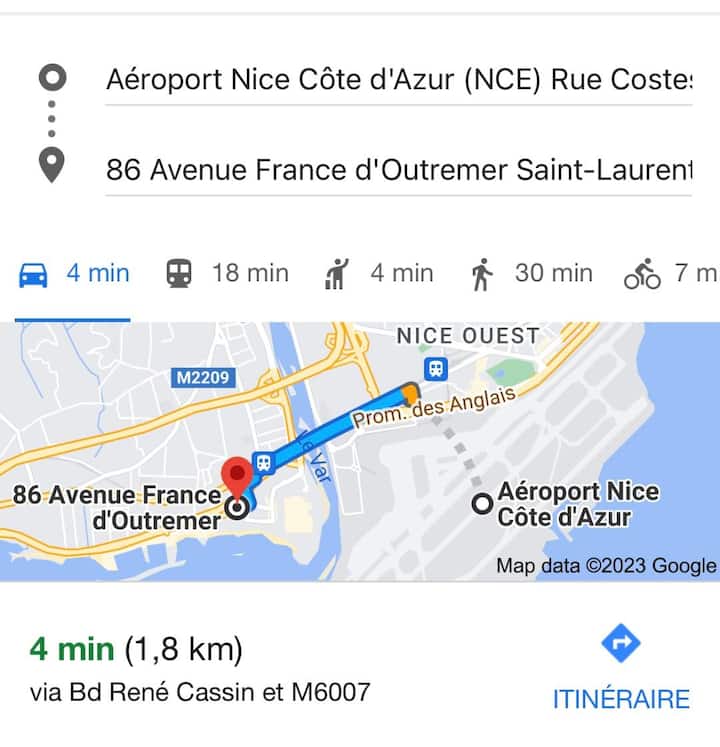The image size is (720, 747).
Task: Select the driving mode tab, 4 min
Action: coord(75,273)
